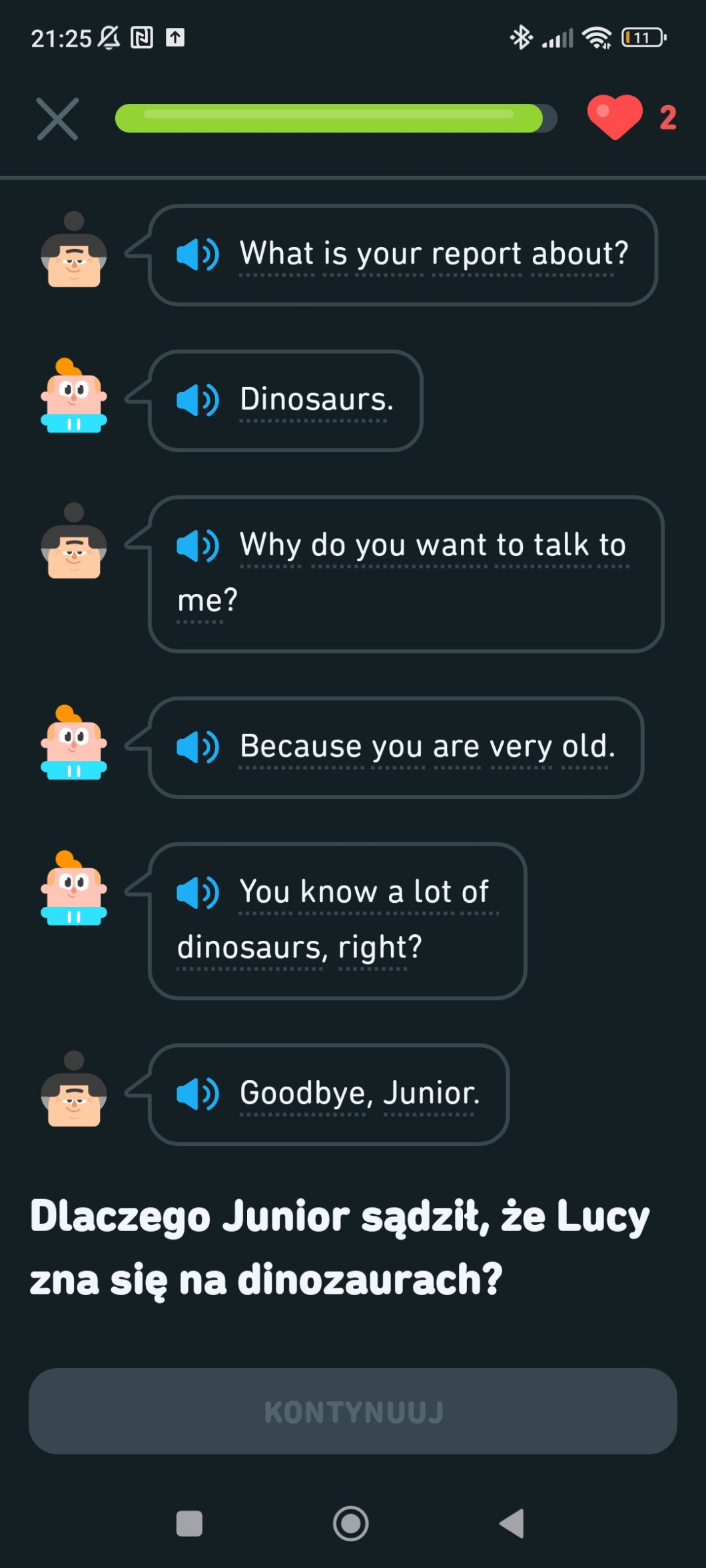This screenshot has height=1568, width=706.
Task: Go to the home screen via system home
Action: click(x=351, y=1523)
